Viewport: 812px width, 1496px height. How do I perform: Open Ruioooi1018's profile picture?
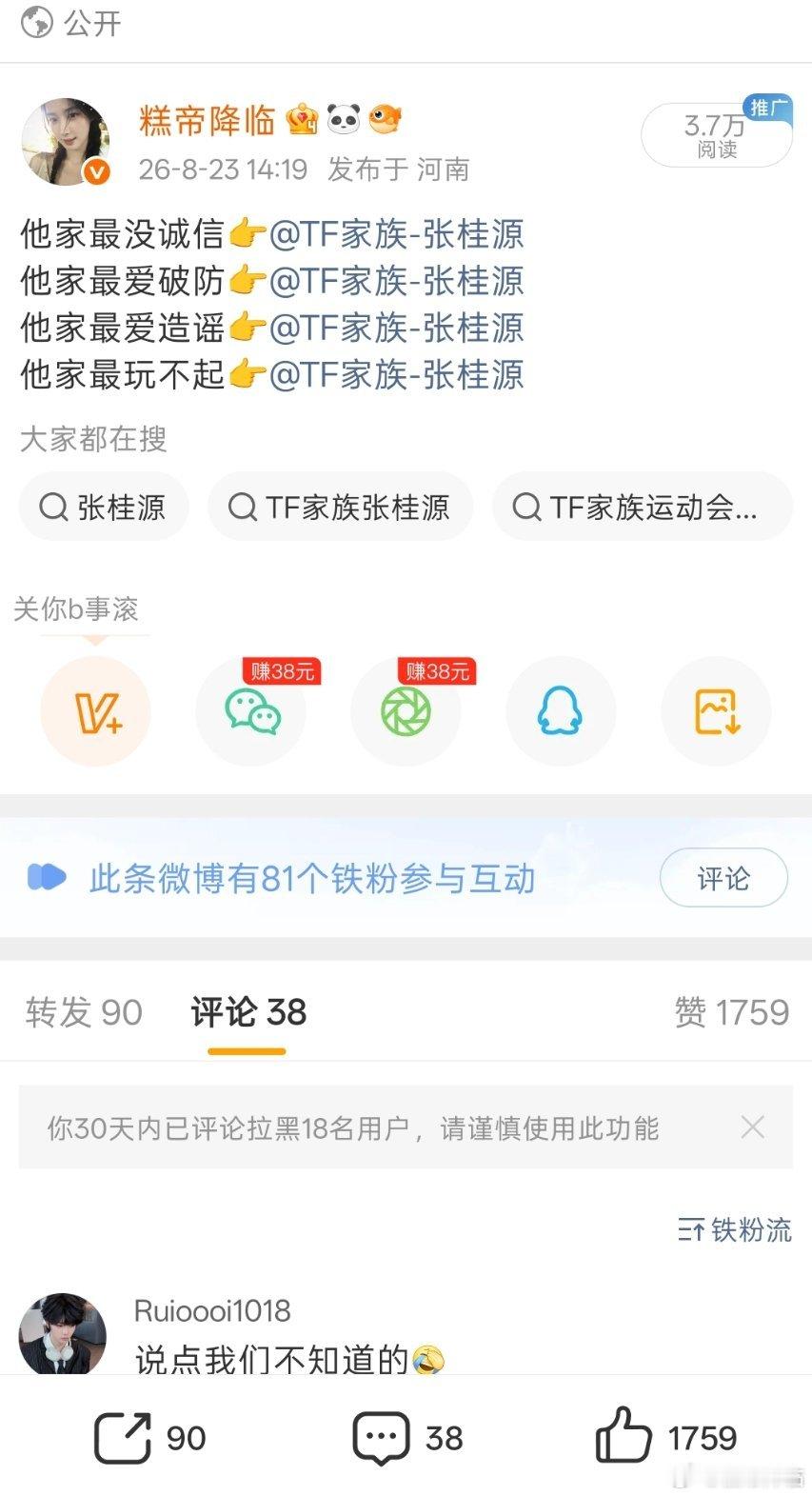click(62, 1333)
